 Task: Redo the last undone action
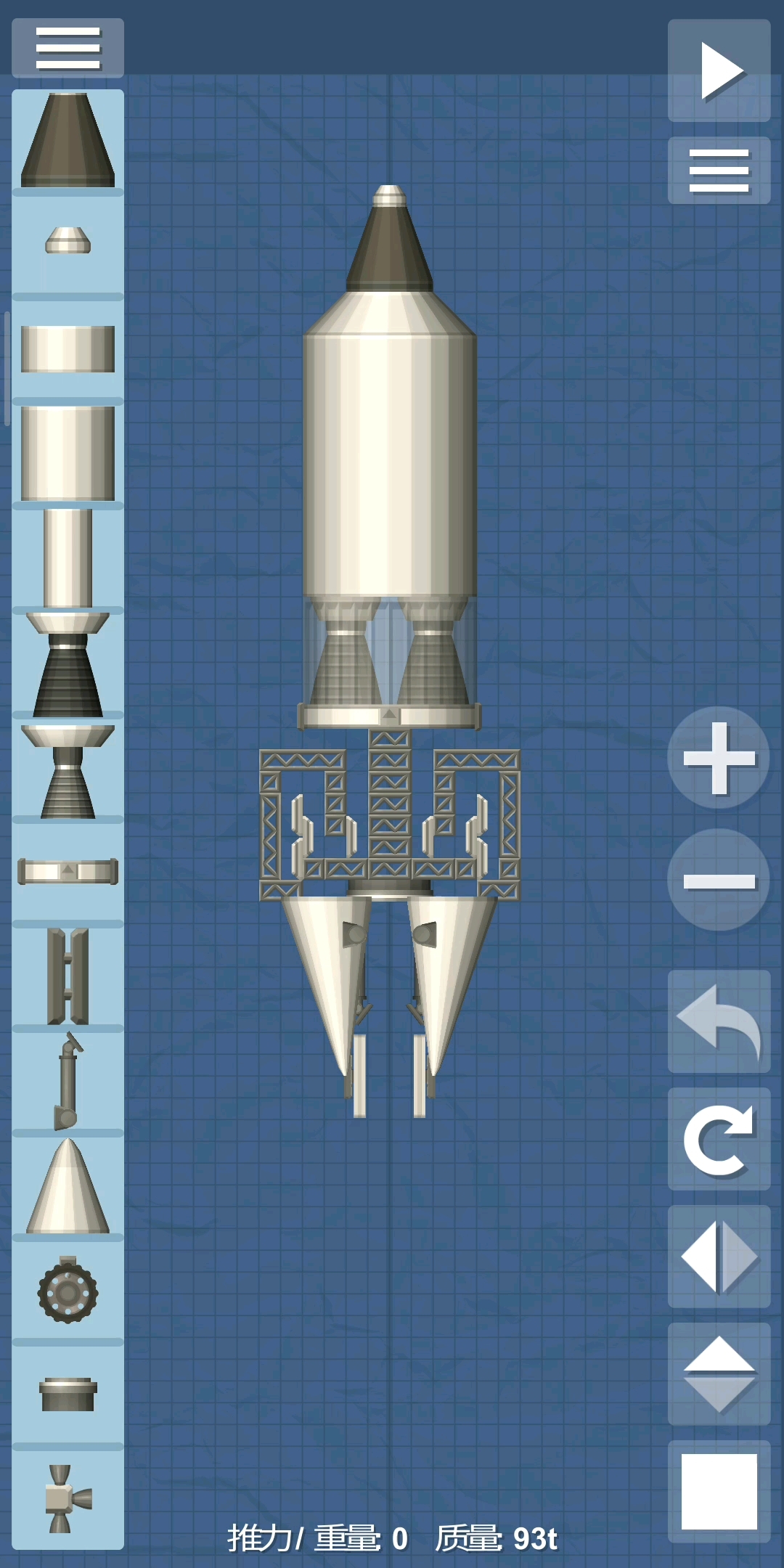pos(719,1138)
